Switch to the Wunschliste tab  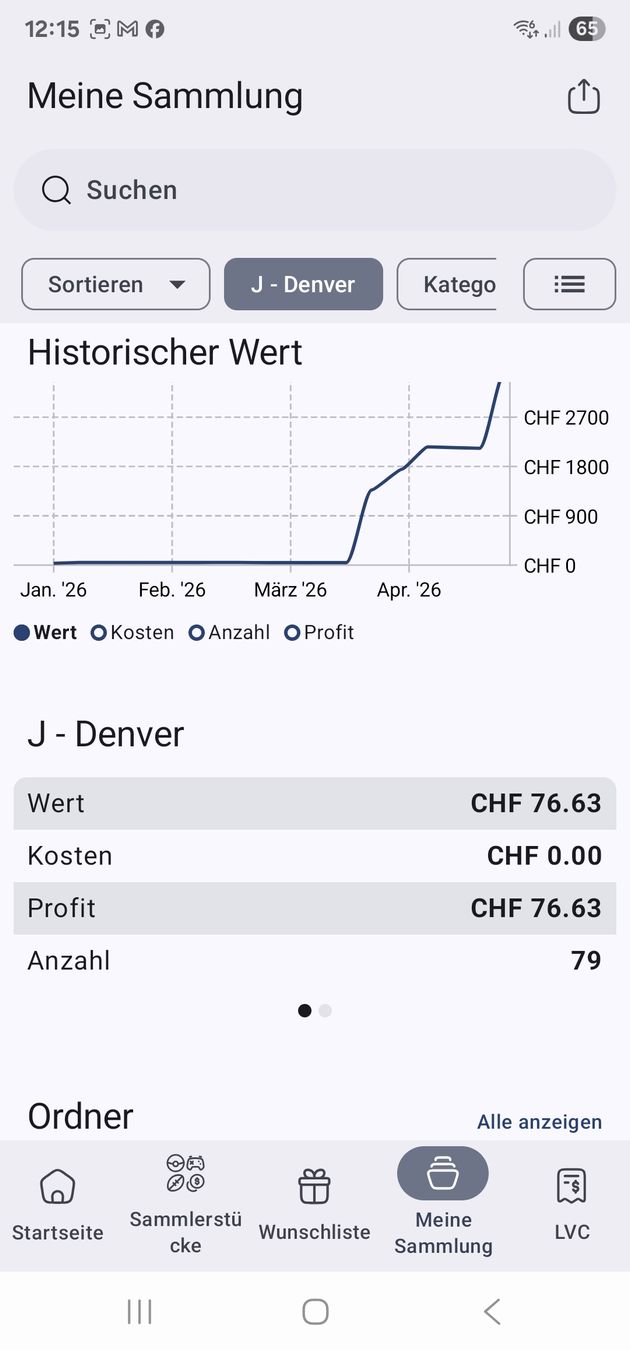(x=314, y=1206)
